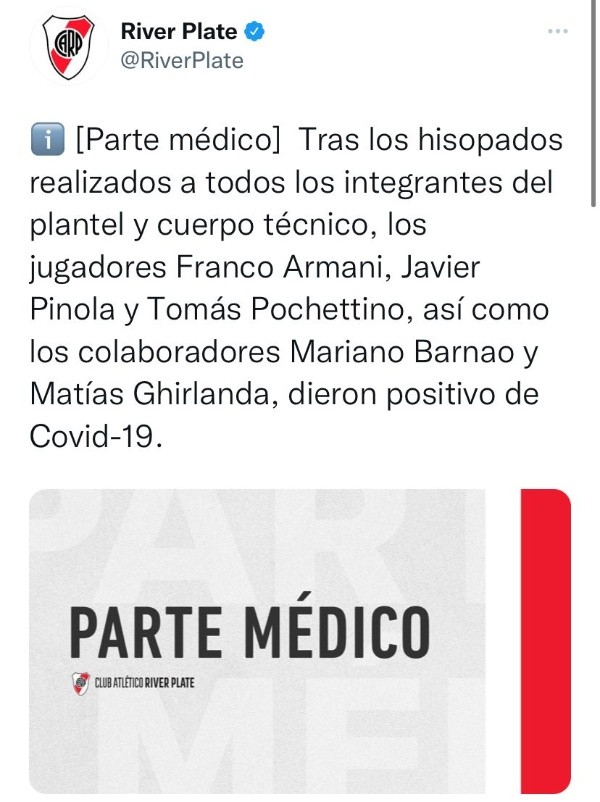
Task: Open the tweet's three-dot overflow menu
Action: click(x=558, y=32)
